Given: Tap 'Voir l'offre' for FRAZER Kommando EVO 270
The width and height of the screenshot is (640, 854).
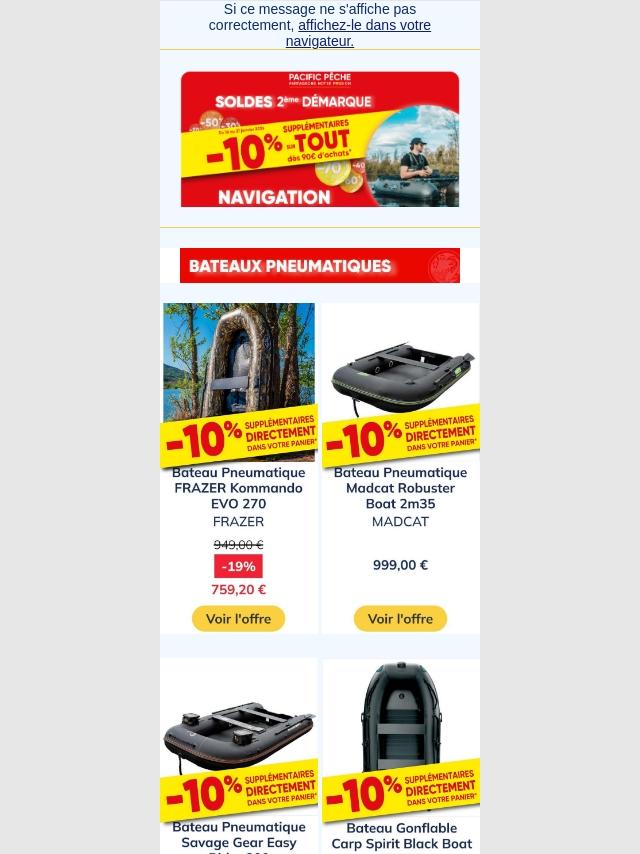Looking at the screenshot, I should click(x=238, y=619).
